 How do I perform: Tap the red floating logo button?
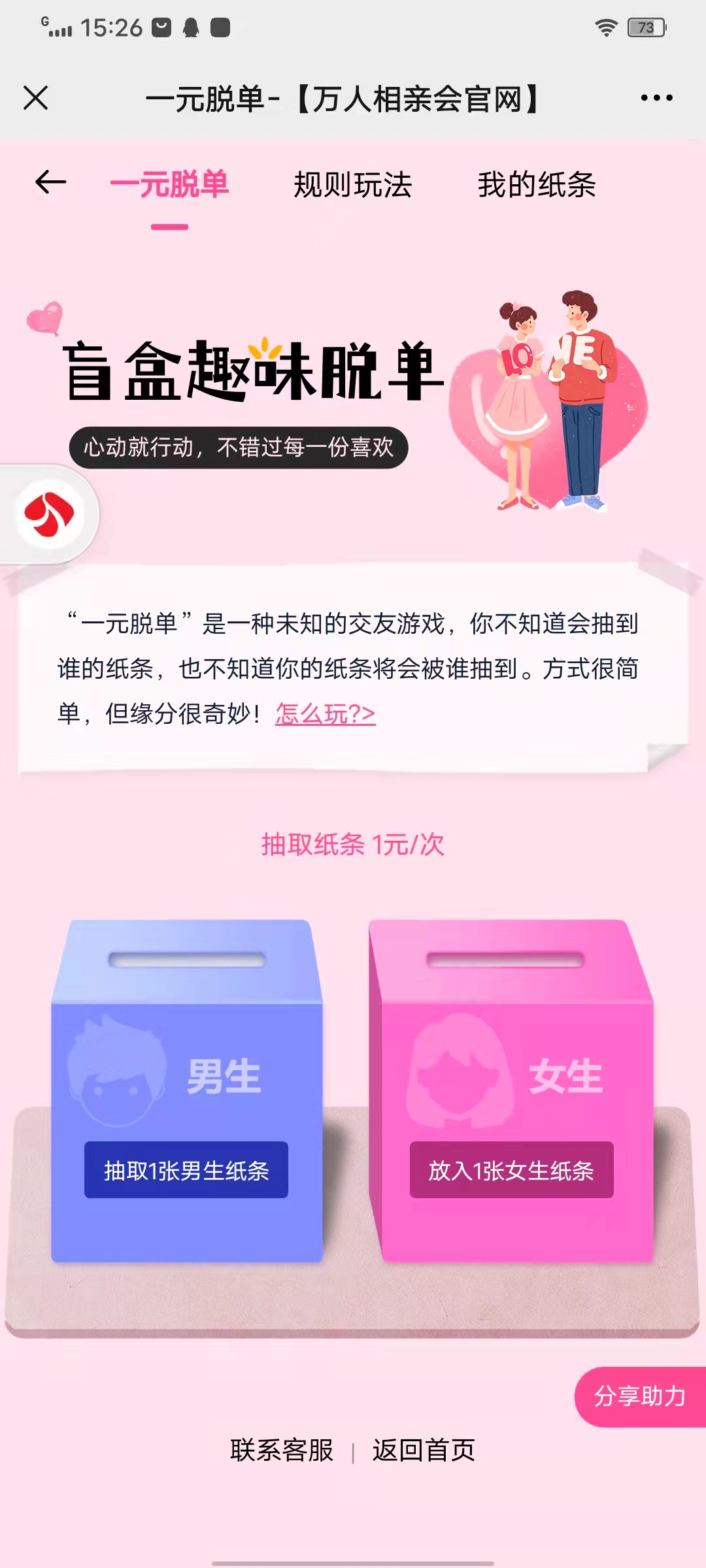pos(49,514)
